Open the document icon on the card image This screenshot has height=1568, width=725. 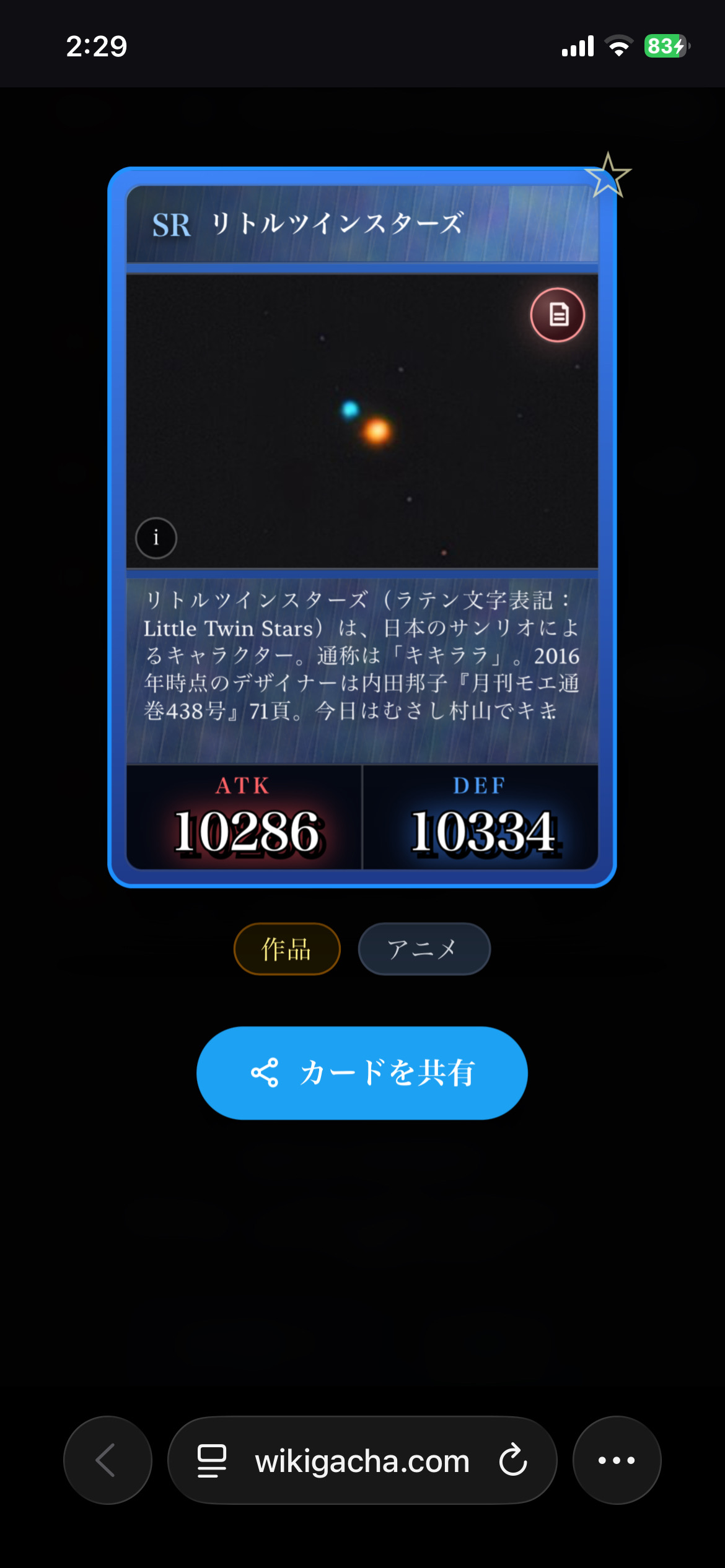pos(558,315)
